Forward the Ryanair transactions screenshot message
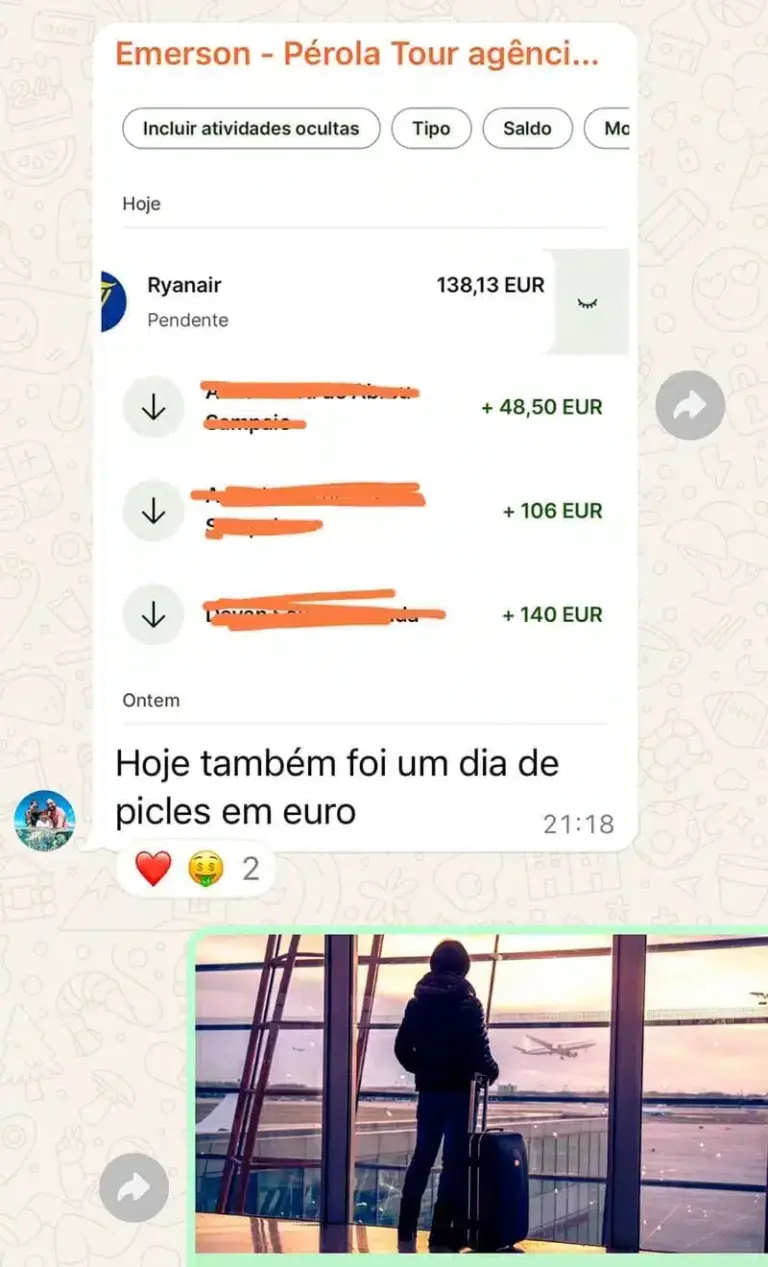The width and height of the screenshot is (768, 1267). click(x=690, y=405)
